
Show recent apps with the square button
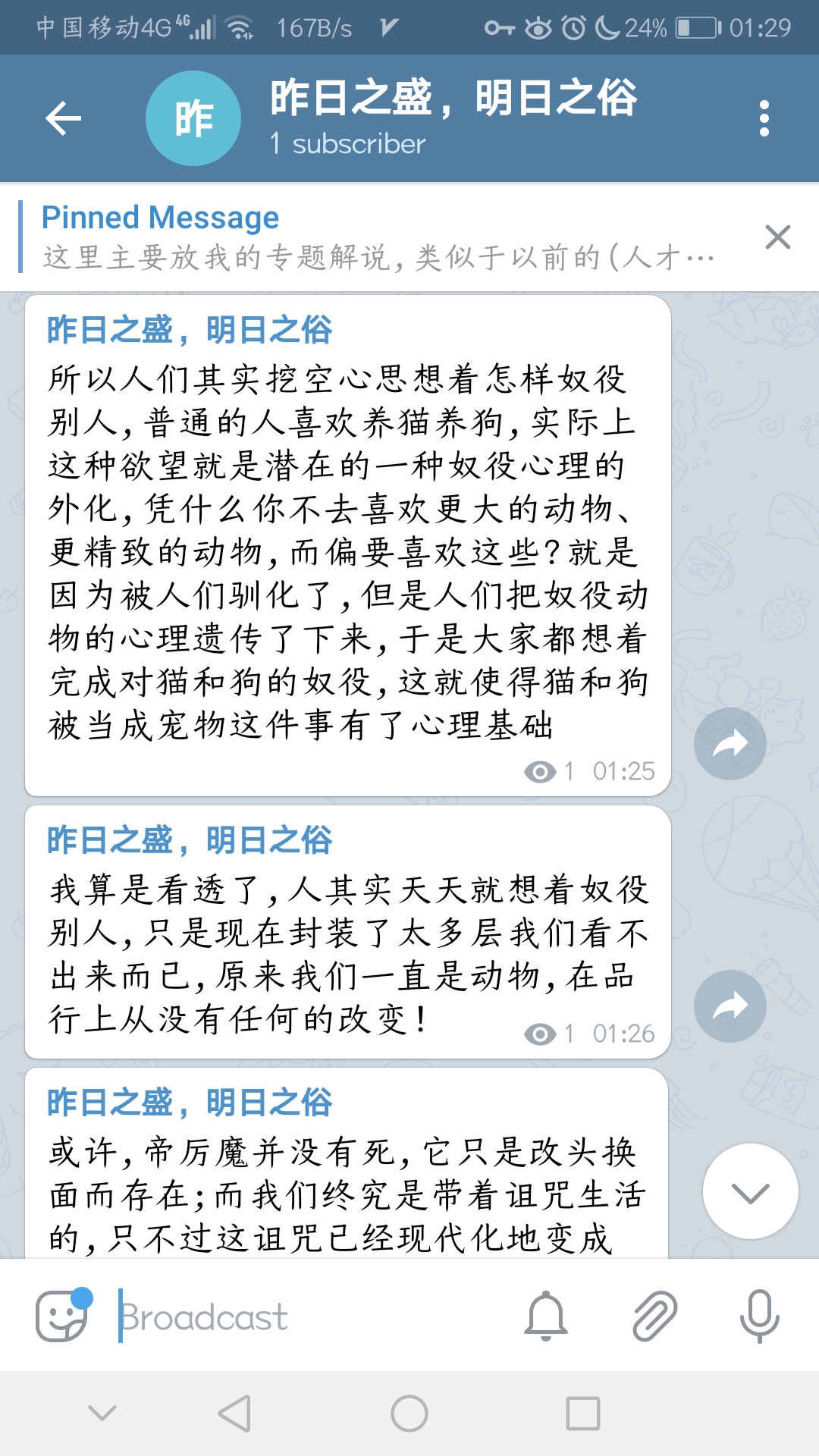point(583,1414)
